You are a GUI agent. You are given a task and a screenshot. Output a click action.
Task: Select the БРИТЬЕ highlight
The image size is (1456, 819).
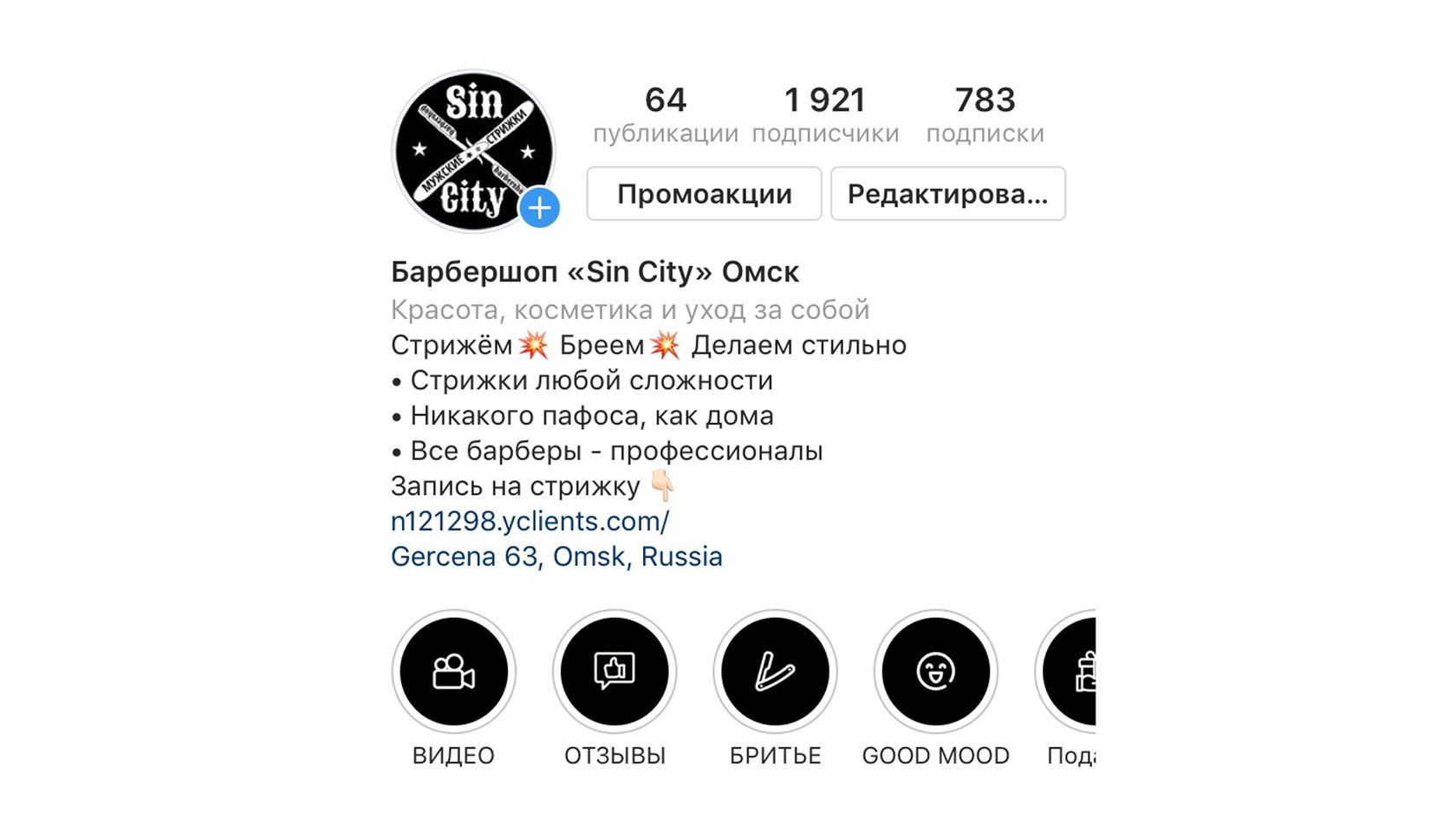pyautogui.click(x=775, y=672)
